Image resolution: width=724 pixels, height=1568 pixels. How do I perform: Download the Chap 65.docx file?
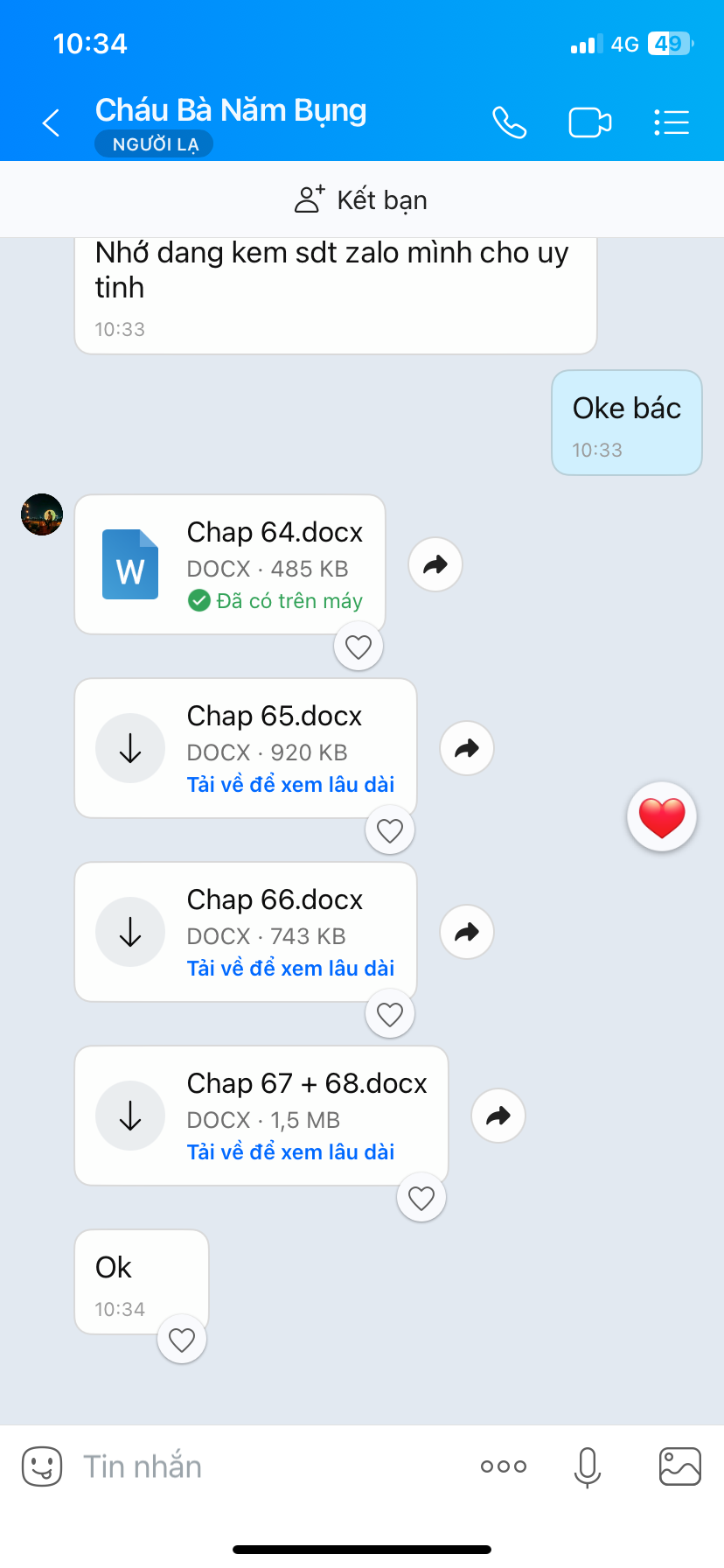click(130, 748)
